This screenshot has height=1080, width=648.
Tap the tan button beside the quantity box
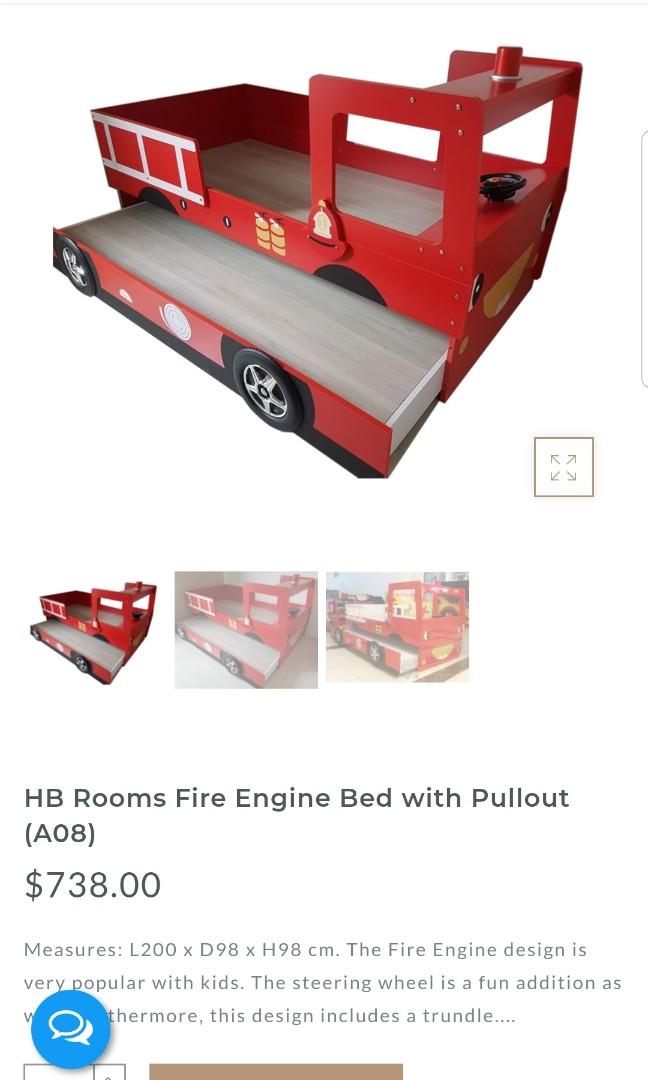point(276,1072)
